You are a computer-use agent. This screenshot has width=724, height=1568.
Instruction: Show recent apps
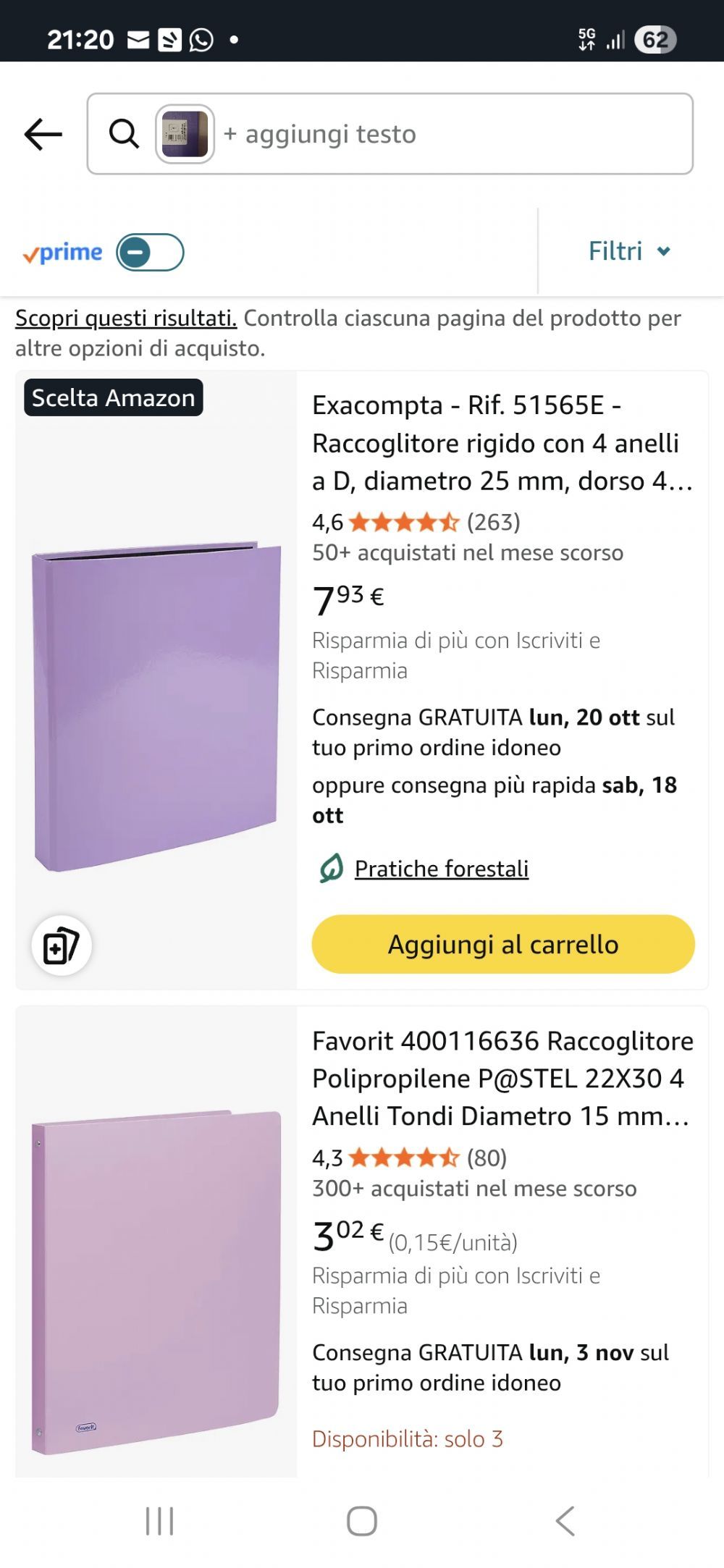(159, 1521)
